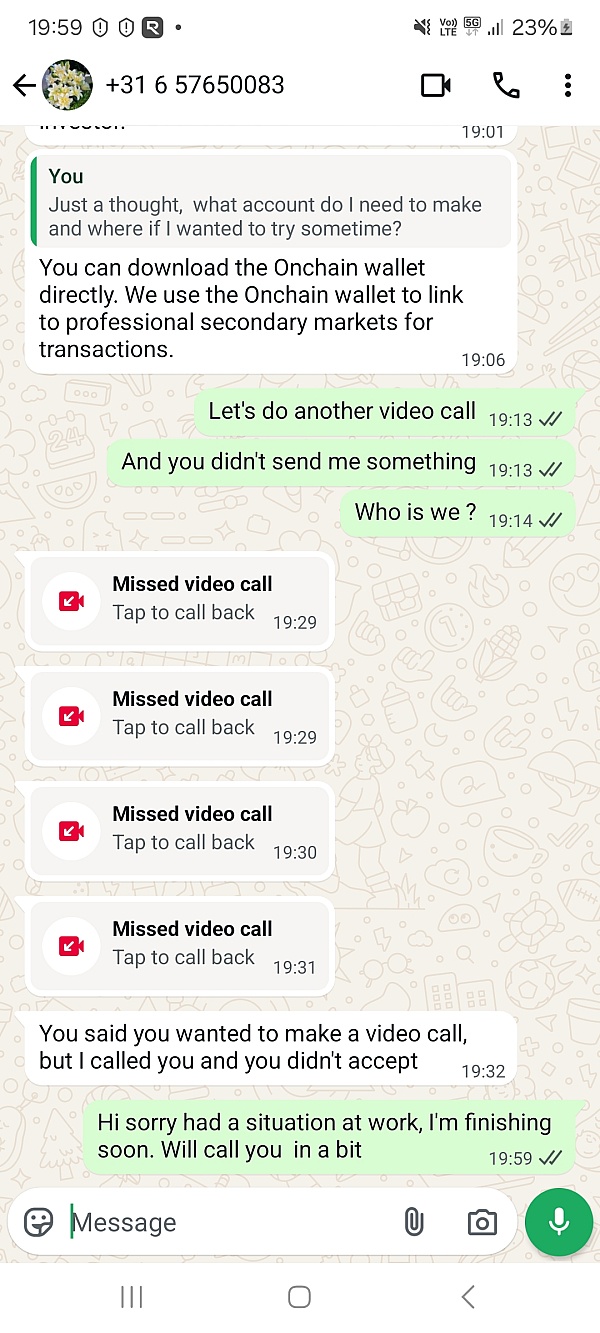Open the camera from the message bar
Viewport: 600px width, 1333px height.
pyautogui.click(x=482, y=1222)
